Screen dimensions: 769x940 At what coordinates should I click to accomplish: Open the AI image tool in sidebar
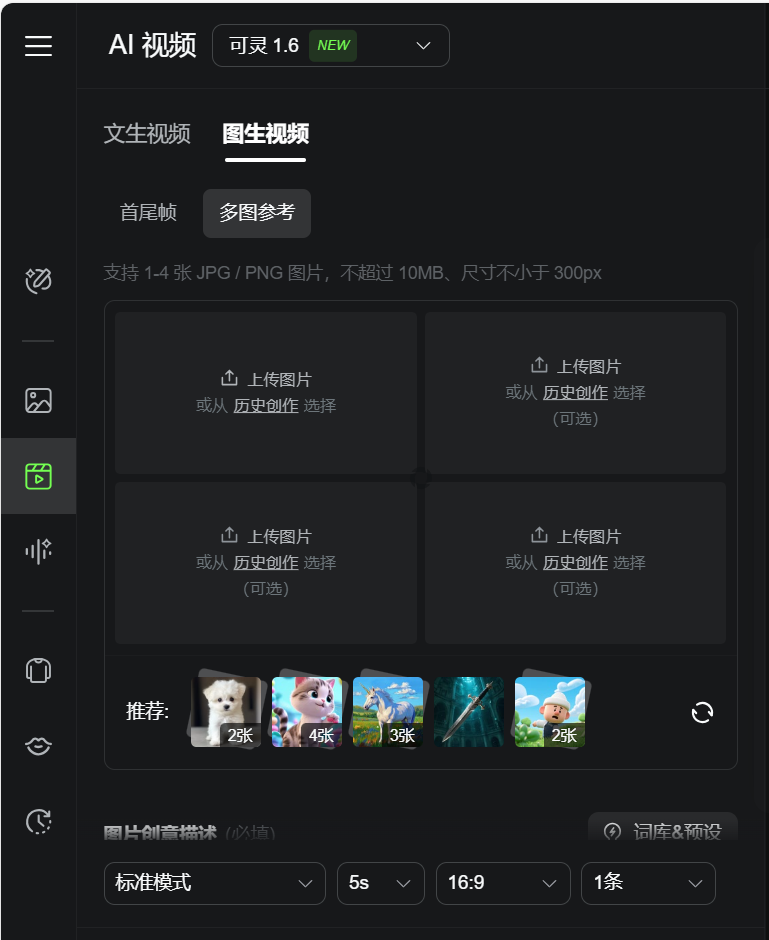[38, 400]
